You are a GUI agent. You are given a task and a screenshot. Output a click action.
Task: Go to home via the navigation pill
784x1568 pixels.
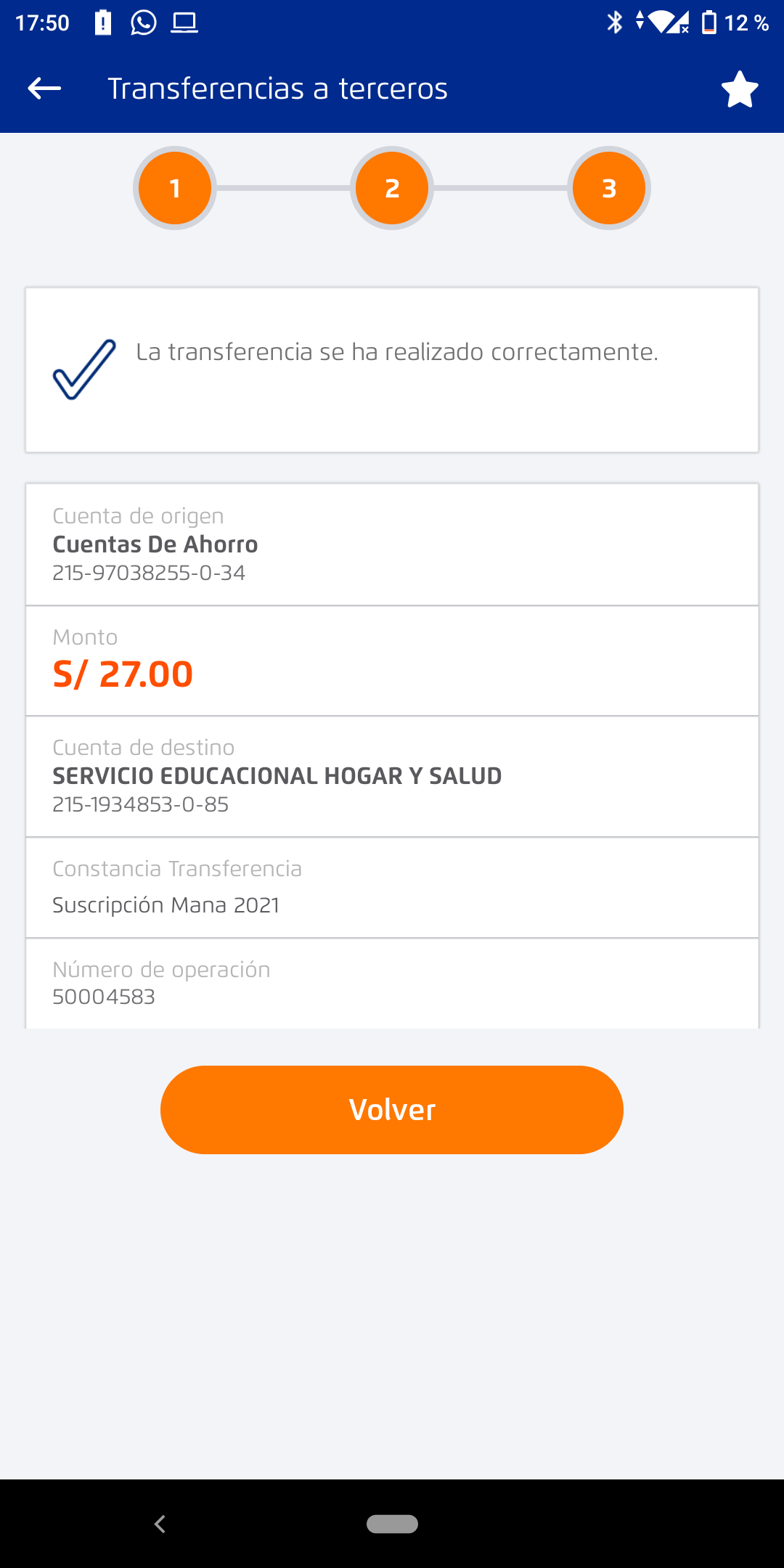(x=392, y=1524)
